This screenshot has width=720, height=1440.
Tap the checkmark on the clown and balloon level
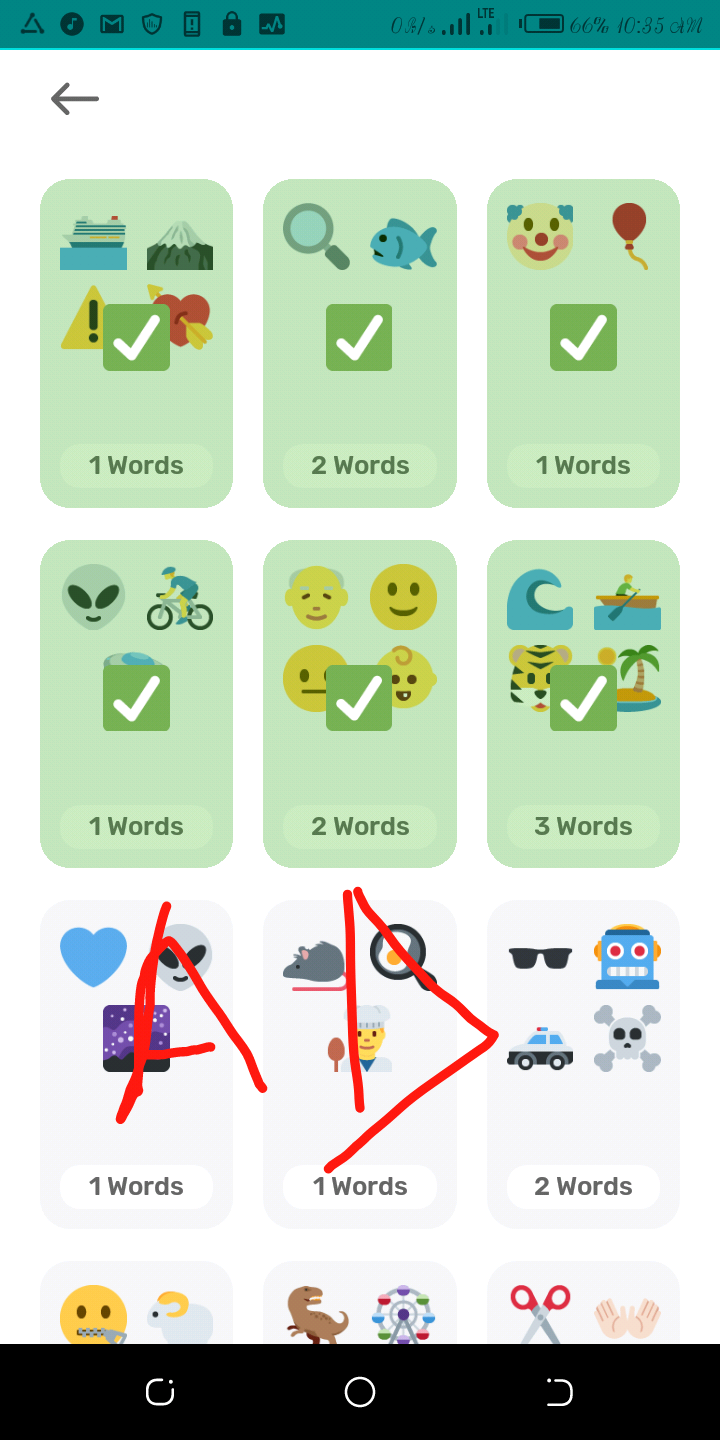pos(583,338)
